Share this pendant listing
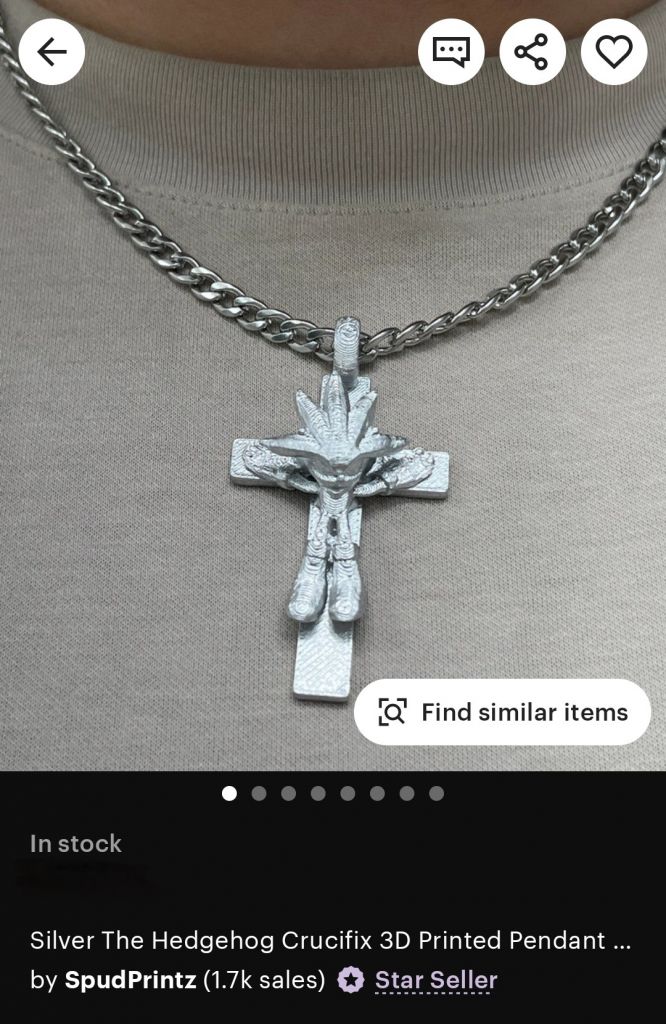This screenshot has width=666, height=1024. [x=532, y=51]
